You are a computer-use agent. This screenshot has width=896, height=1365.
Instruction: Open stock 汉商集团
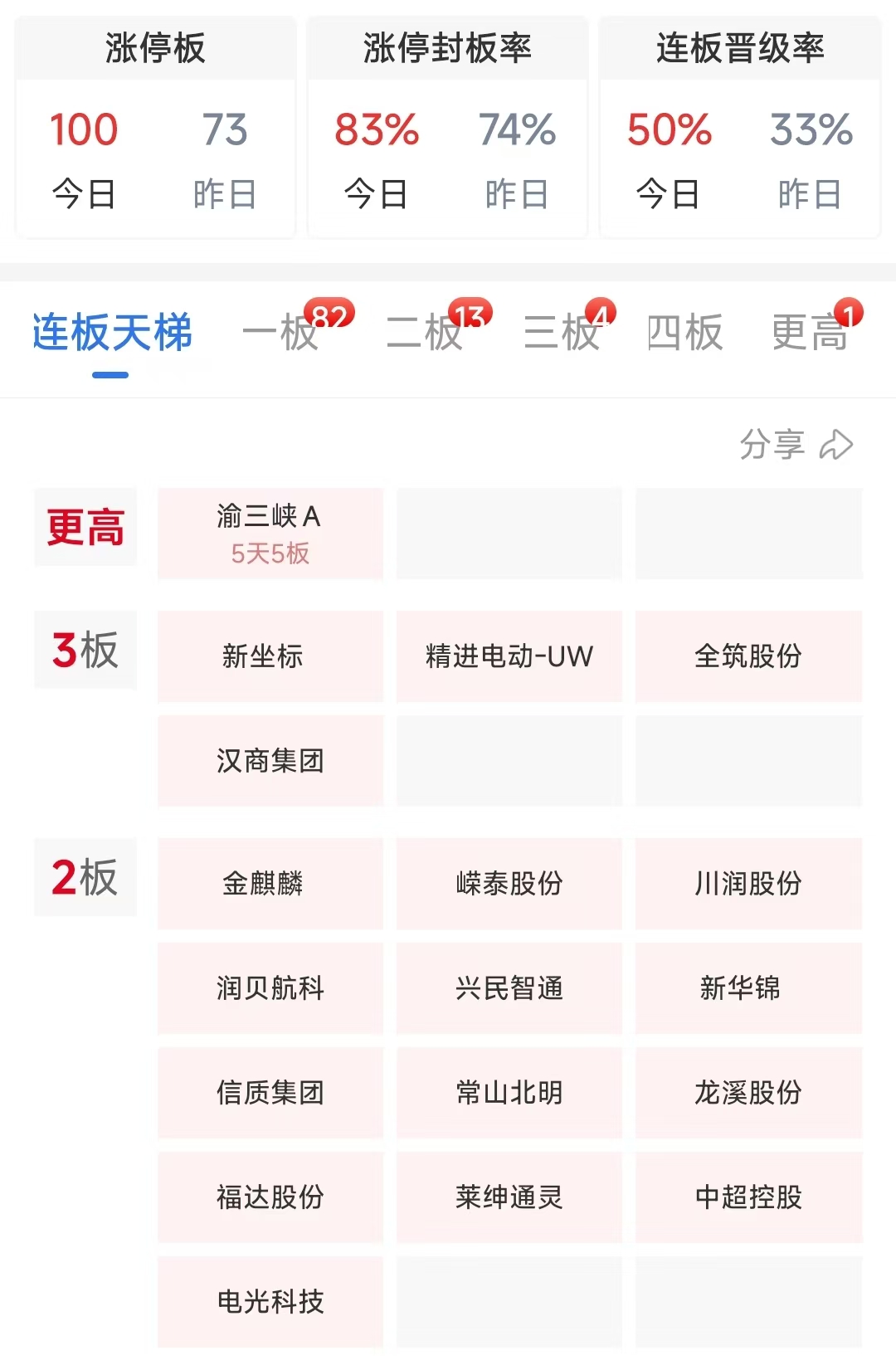[x=270, y=761]
